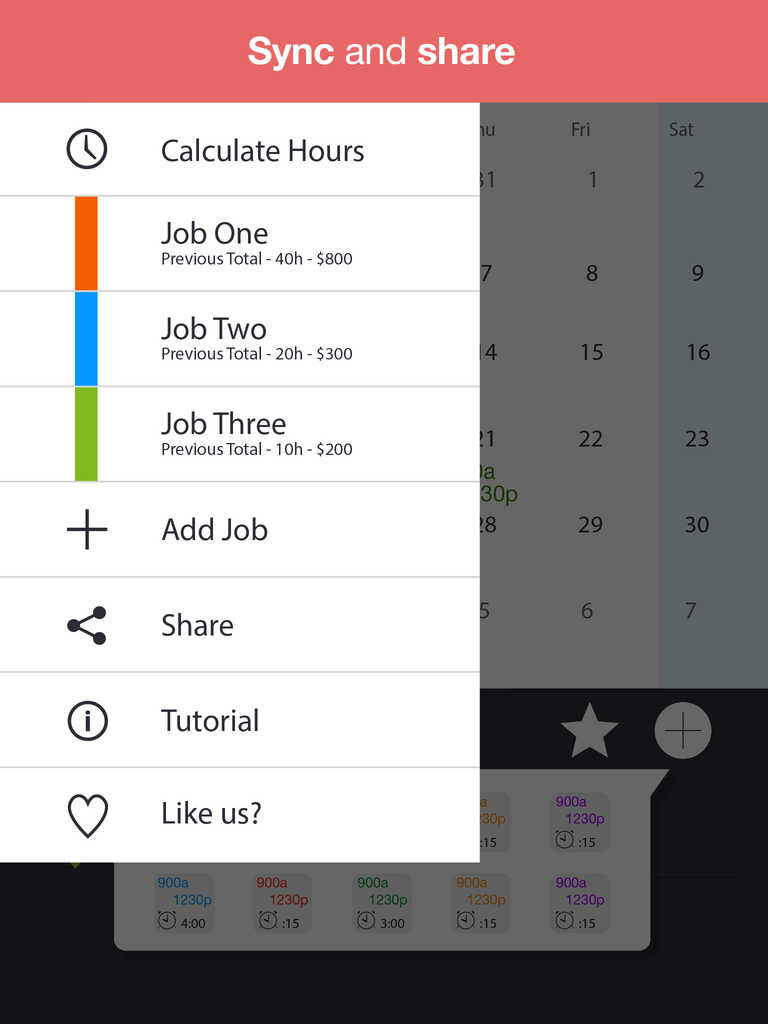Image resolution: width=768 pixels, height=1024 pixels.
Task: Tap the Share network icon
Action: coord(87,624)
